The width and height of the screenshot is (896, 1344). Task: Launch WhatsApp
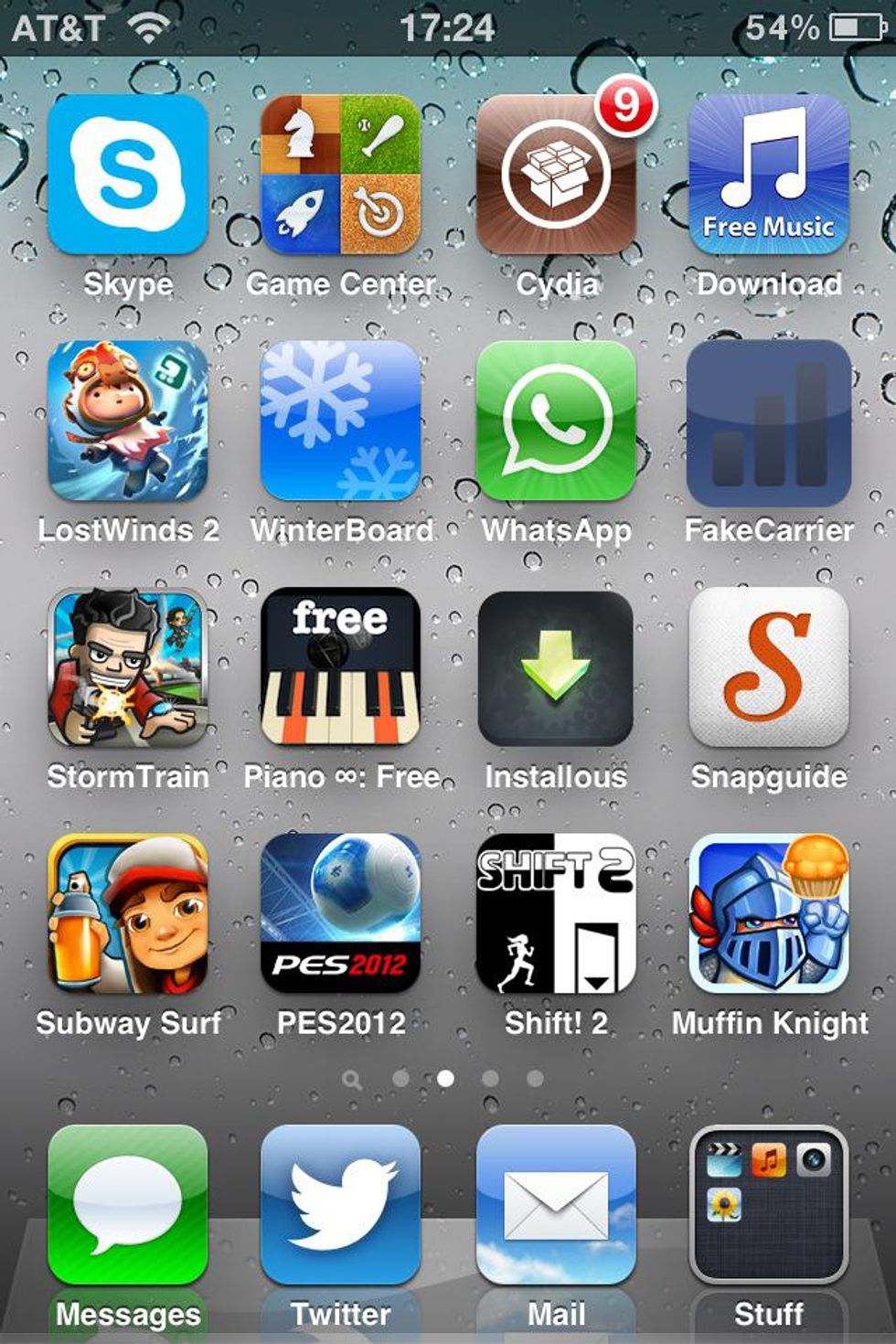pos(556,421)
